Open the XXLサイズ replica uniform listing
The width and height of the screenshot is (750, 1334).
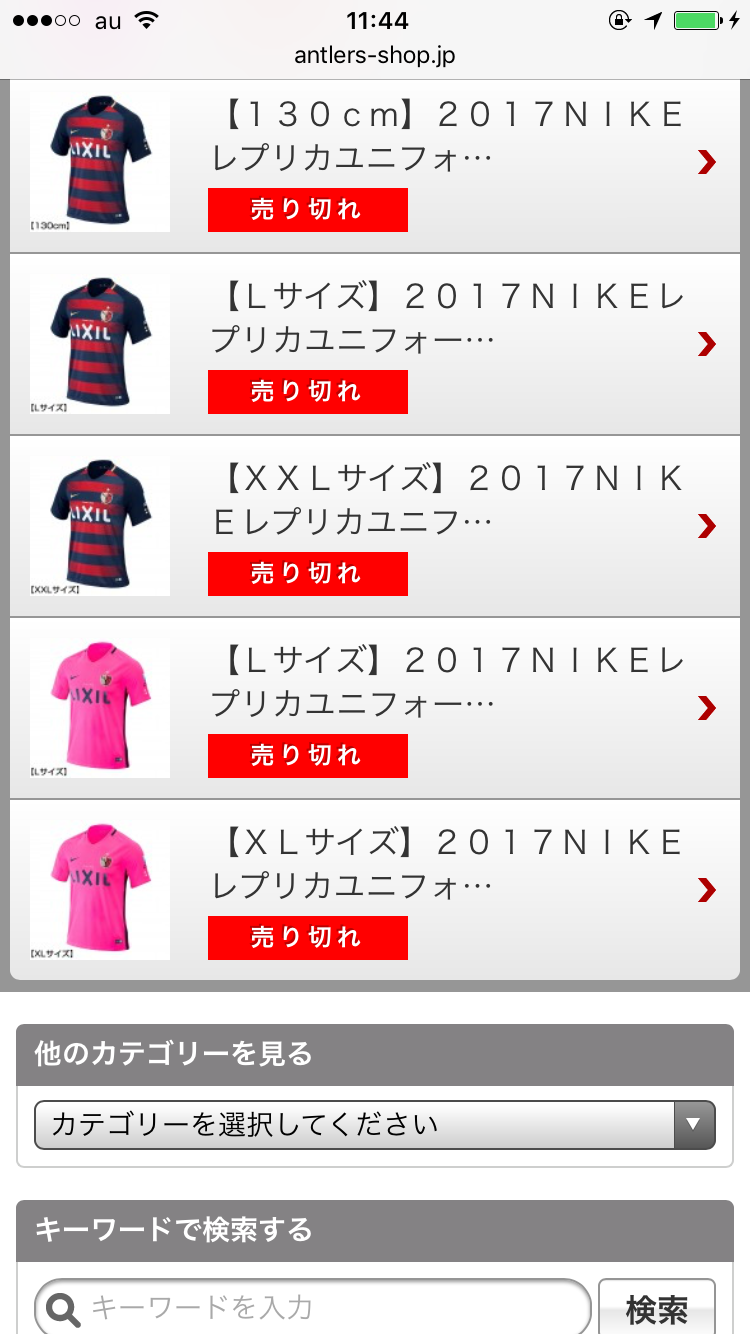click(448, 502)
